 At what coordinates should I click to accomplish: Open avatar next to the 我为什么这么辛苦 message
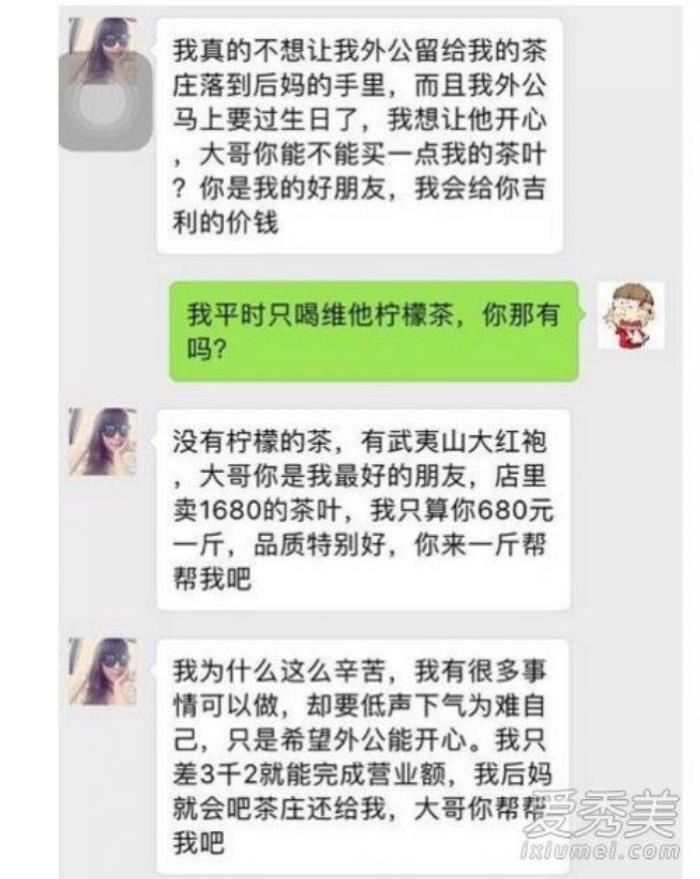pyautogui.click(x=104, y=672)
